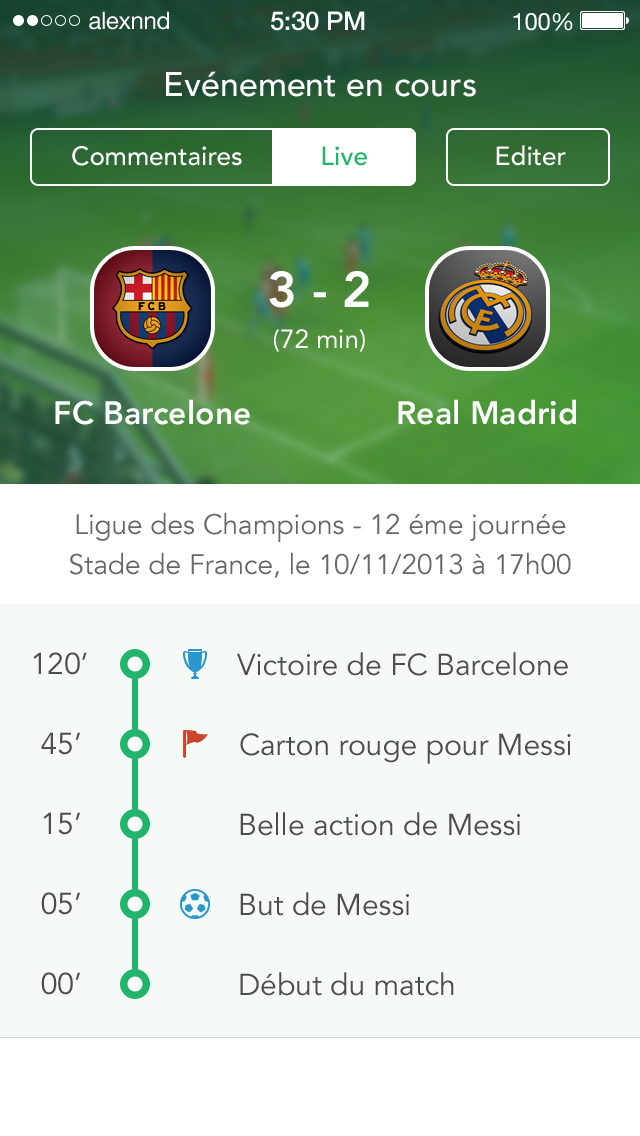Image resolution: width=640 pixels, height=1136 pixels.
Task: Tap the Editer button
Action: click(x=528, y=157)
